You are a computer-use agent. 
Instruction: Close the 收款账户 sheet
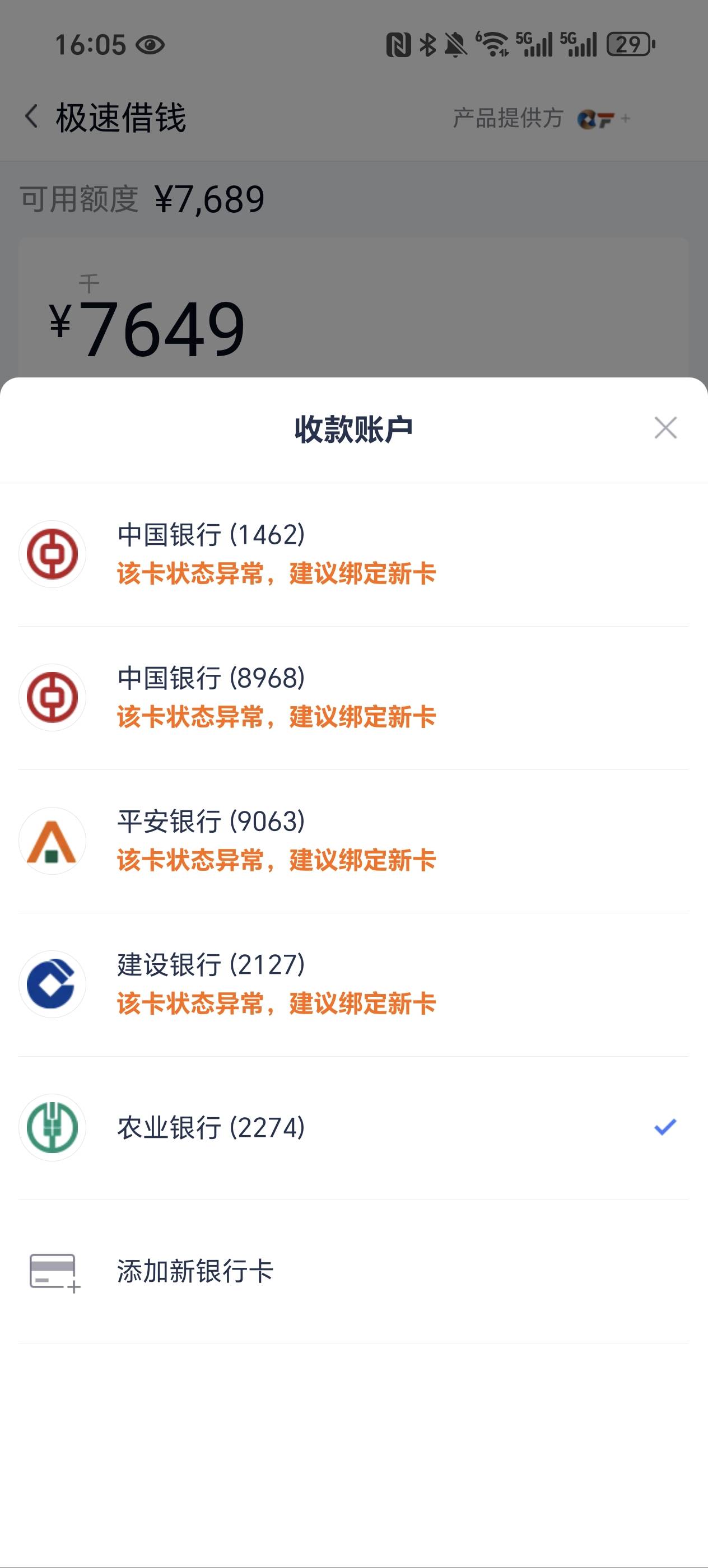click(665, 428)
